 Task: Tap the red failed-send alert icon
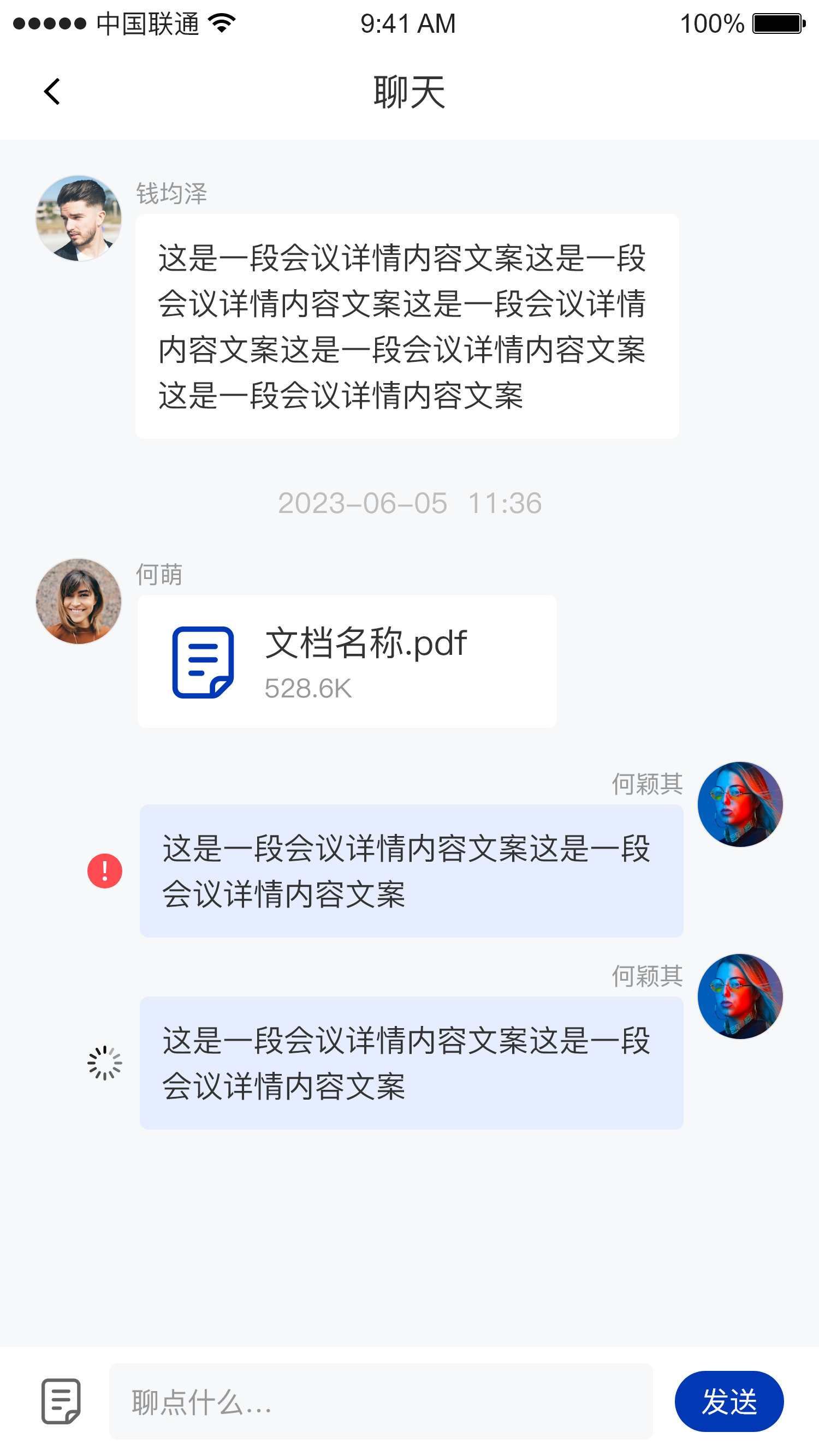coord(105,870)
